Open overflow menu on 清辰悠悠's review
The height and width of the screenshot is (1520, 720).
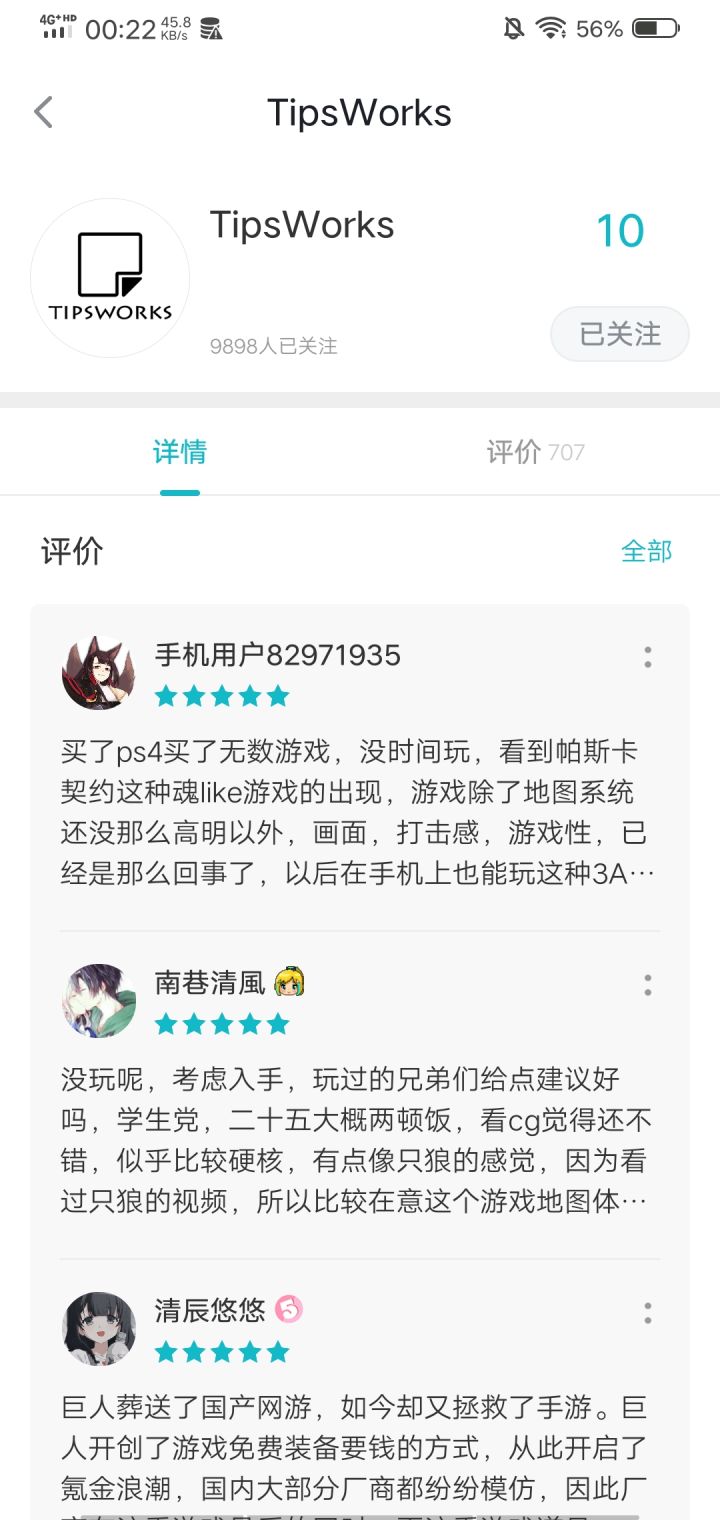[648, 1313]
